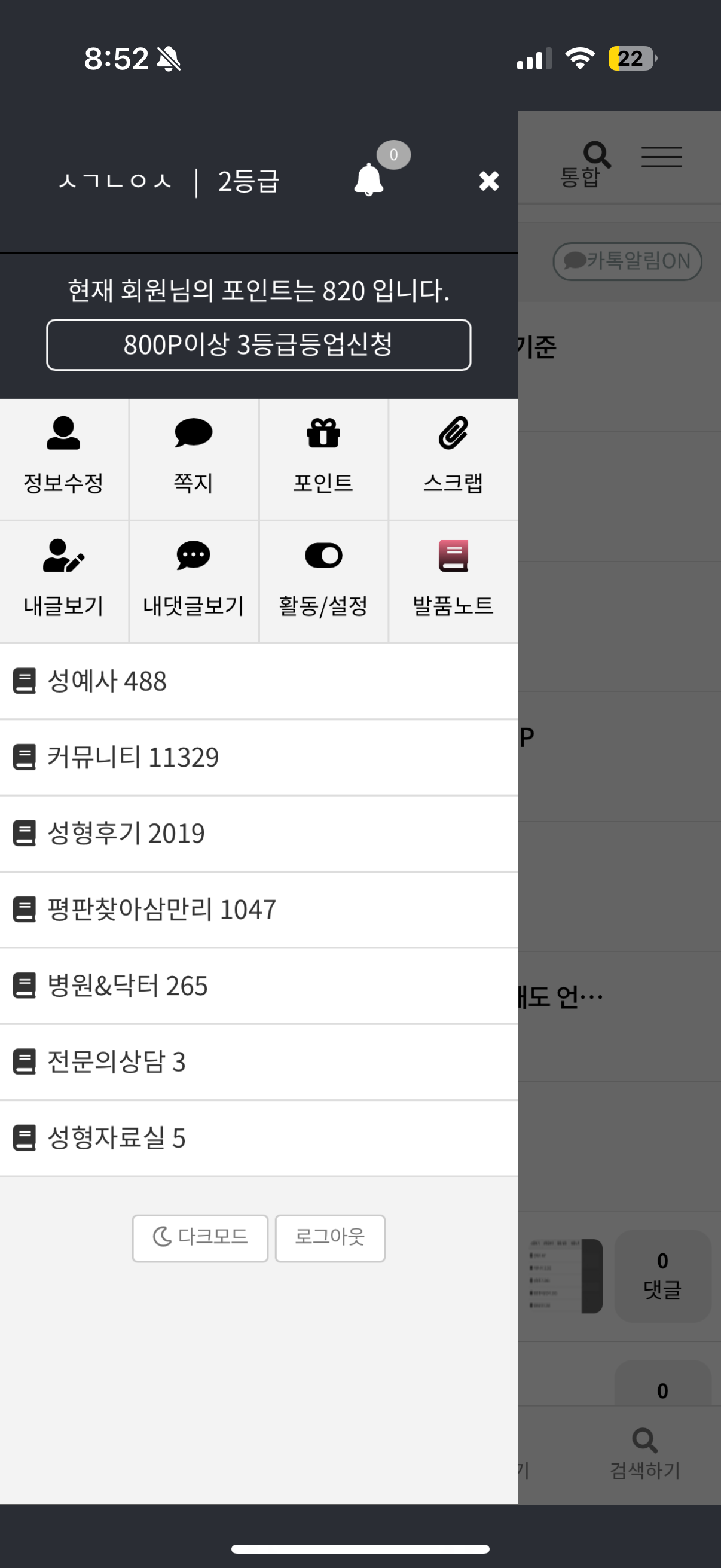Open 전문의상담 3 board
This screenshot has width=721, height=1568.
click(x=259, y=1061)
